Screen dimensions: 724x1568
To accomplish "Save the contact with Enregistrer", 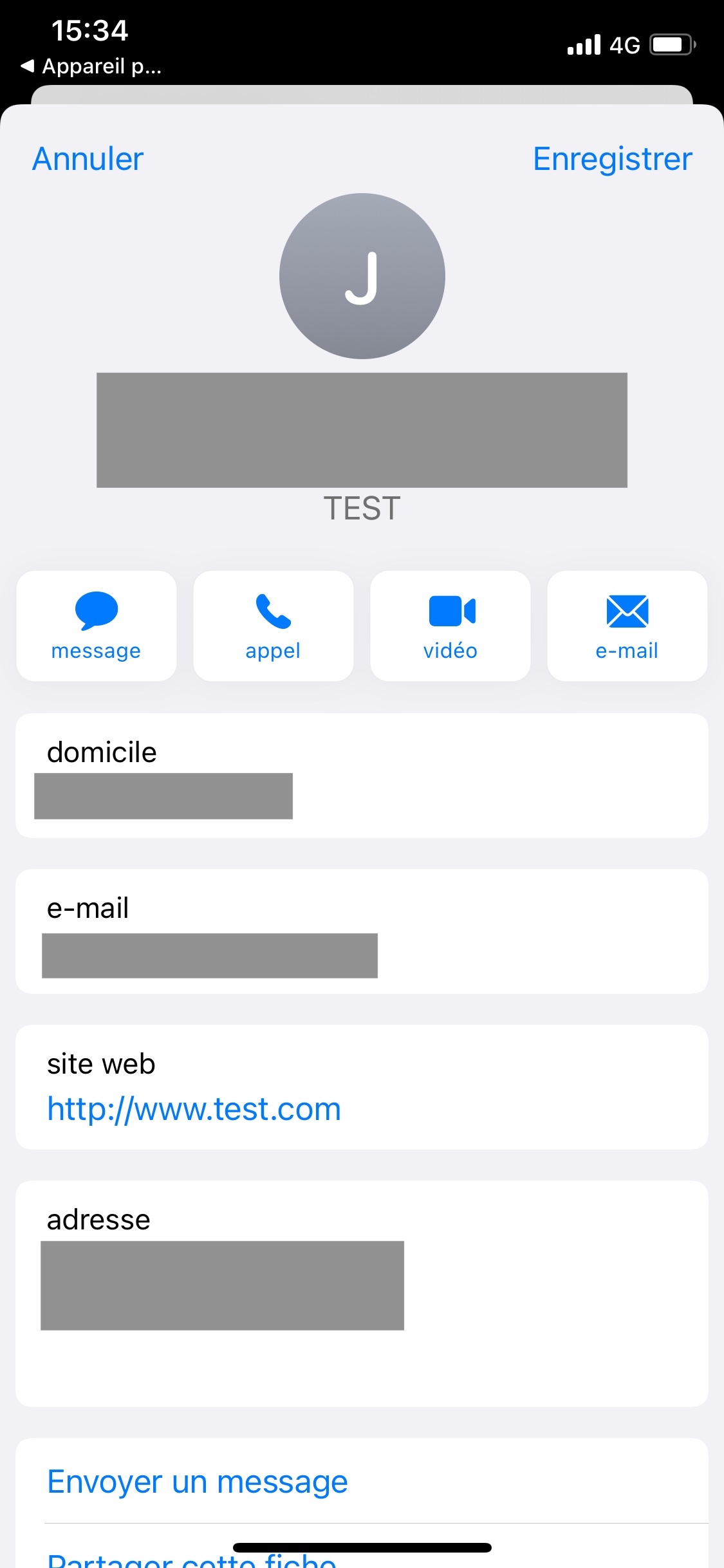I will (612, 159).
